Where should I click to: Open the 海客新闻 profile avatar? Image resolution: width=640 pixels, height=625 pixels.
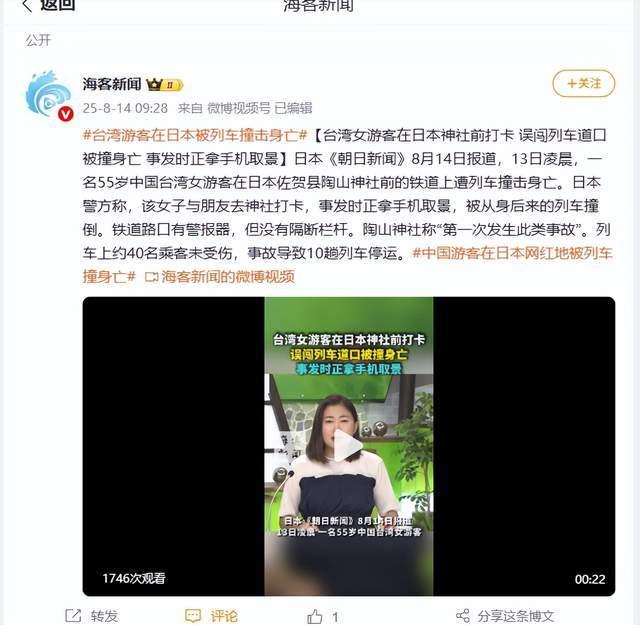(48, 94)
